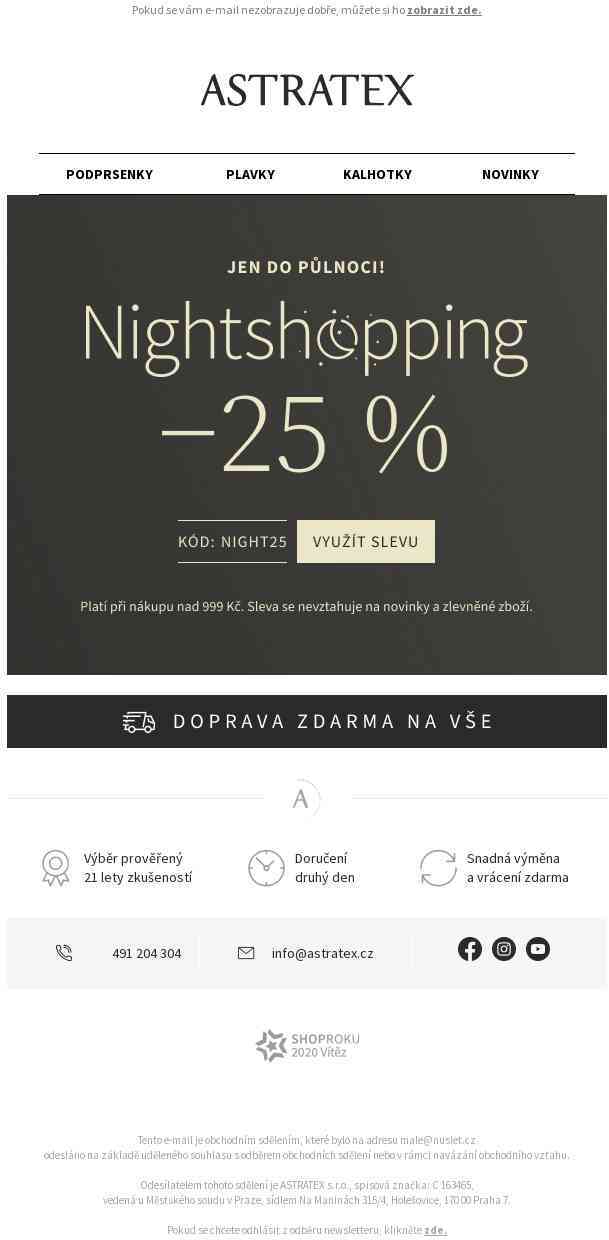Go to the Kalhotky category
The width and height of the screenshot is (609, 1240).
click(377, 174)
